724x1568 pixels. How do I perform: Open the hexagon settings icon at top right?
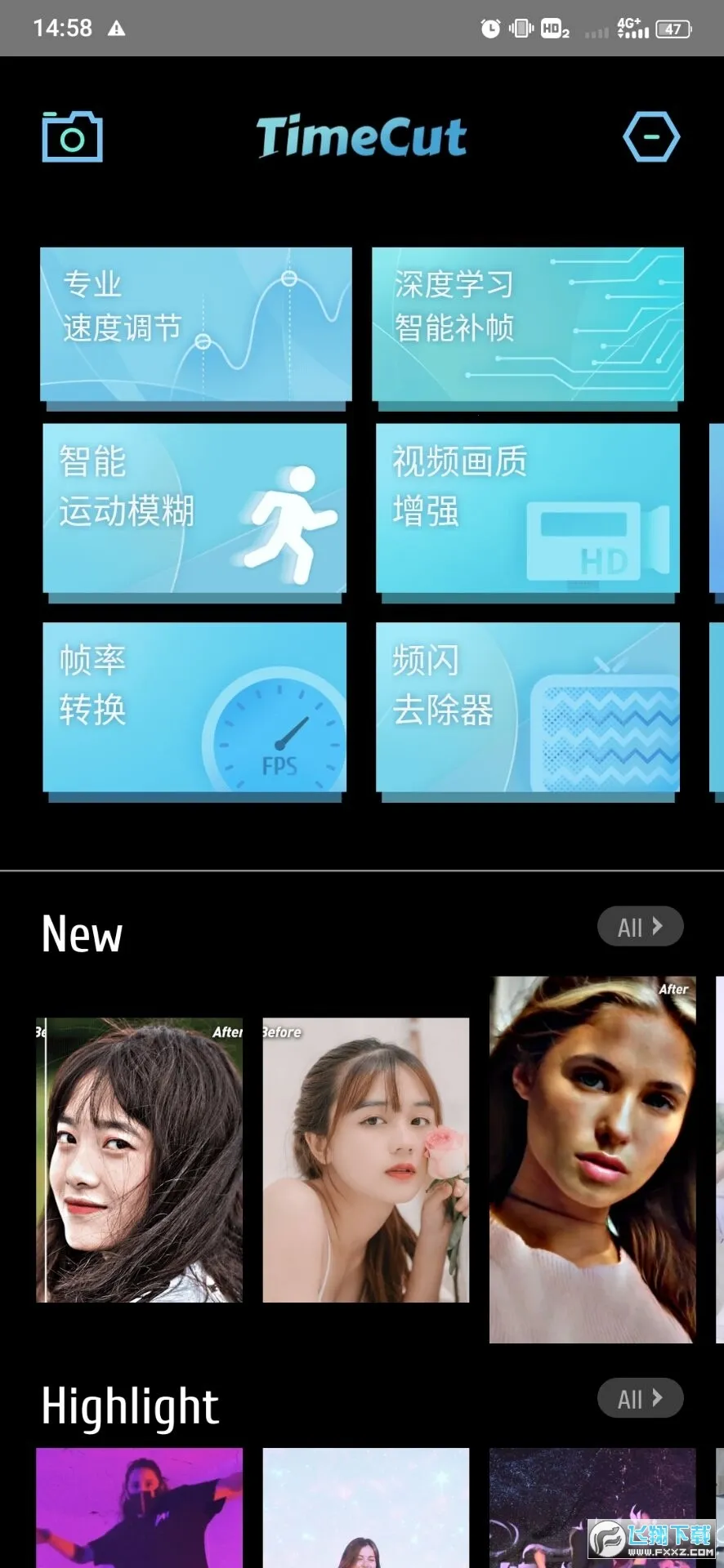651,136
